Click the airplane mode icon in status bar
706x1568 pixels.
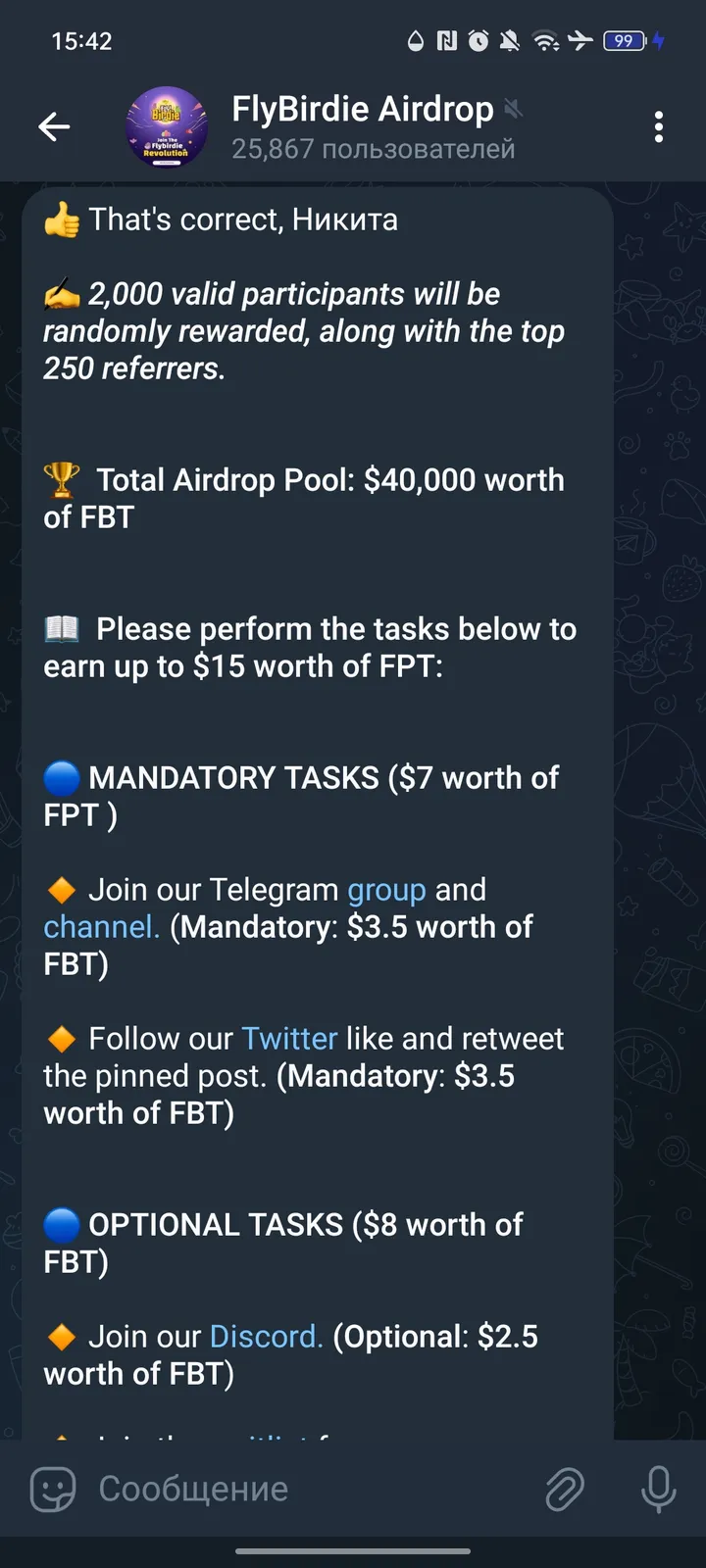582,41
